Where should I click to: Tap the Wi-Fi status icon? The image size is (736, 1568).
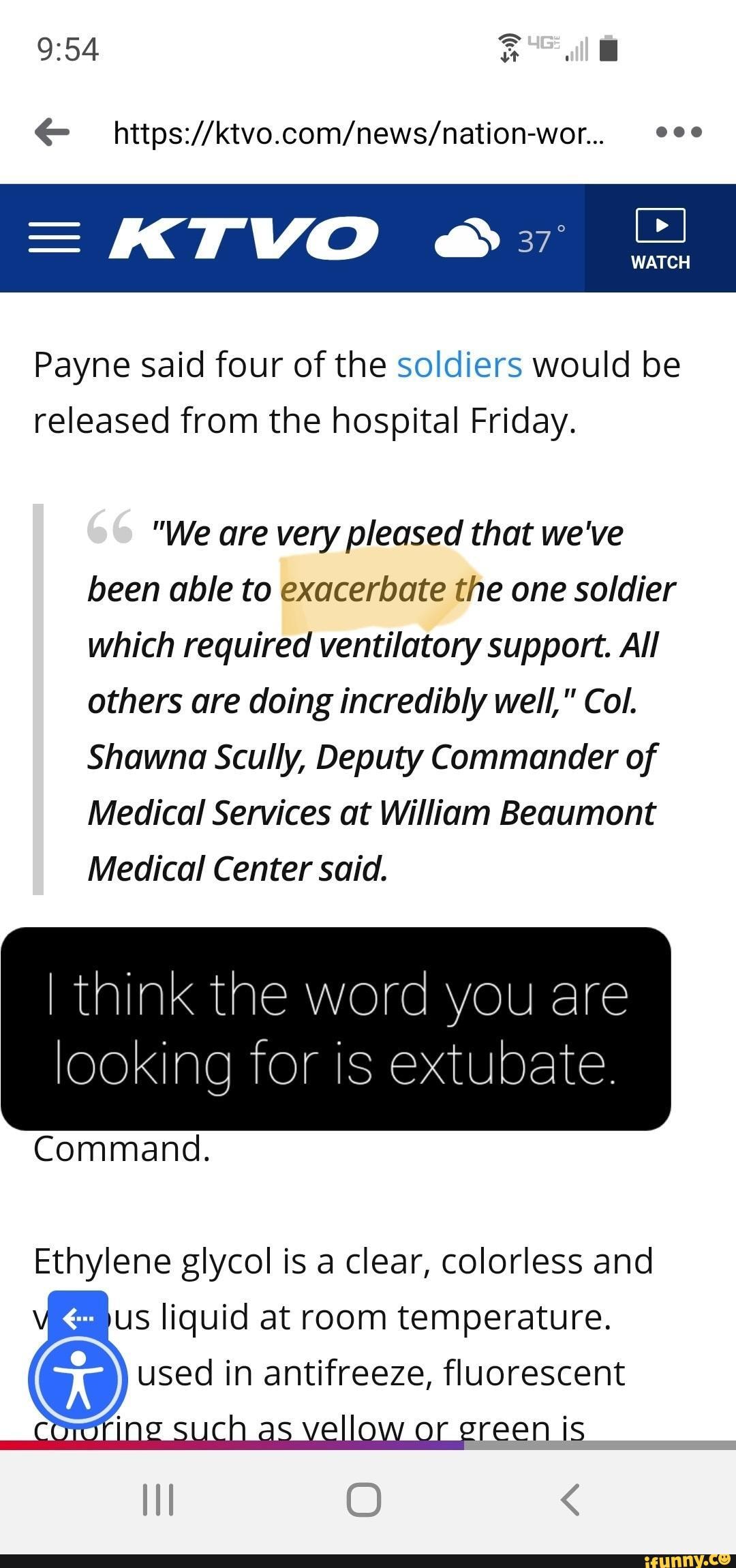[508, 48]
